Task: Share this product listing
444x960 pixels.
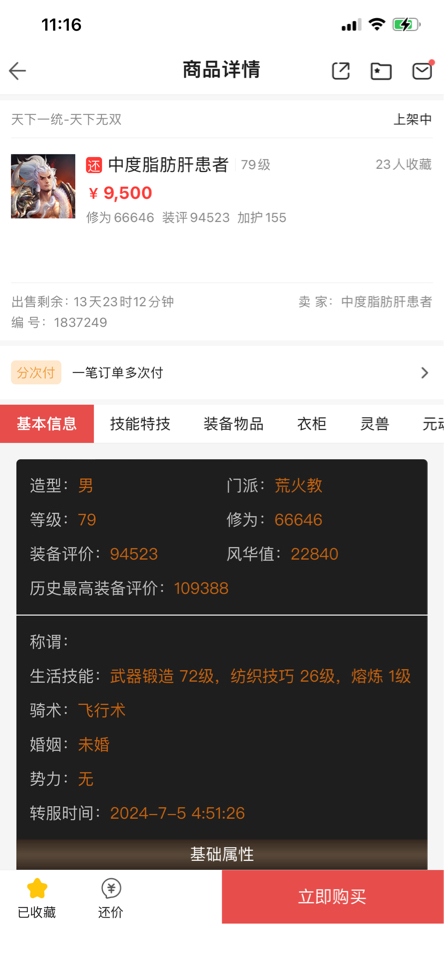Action: [341, 71]
